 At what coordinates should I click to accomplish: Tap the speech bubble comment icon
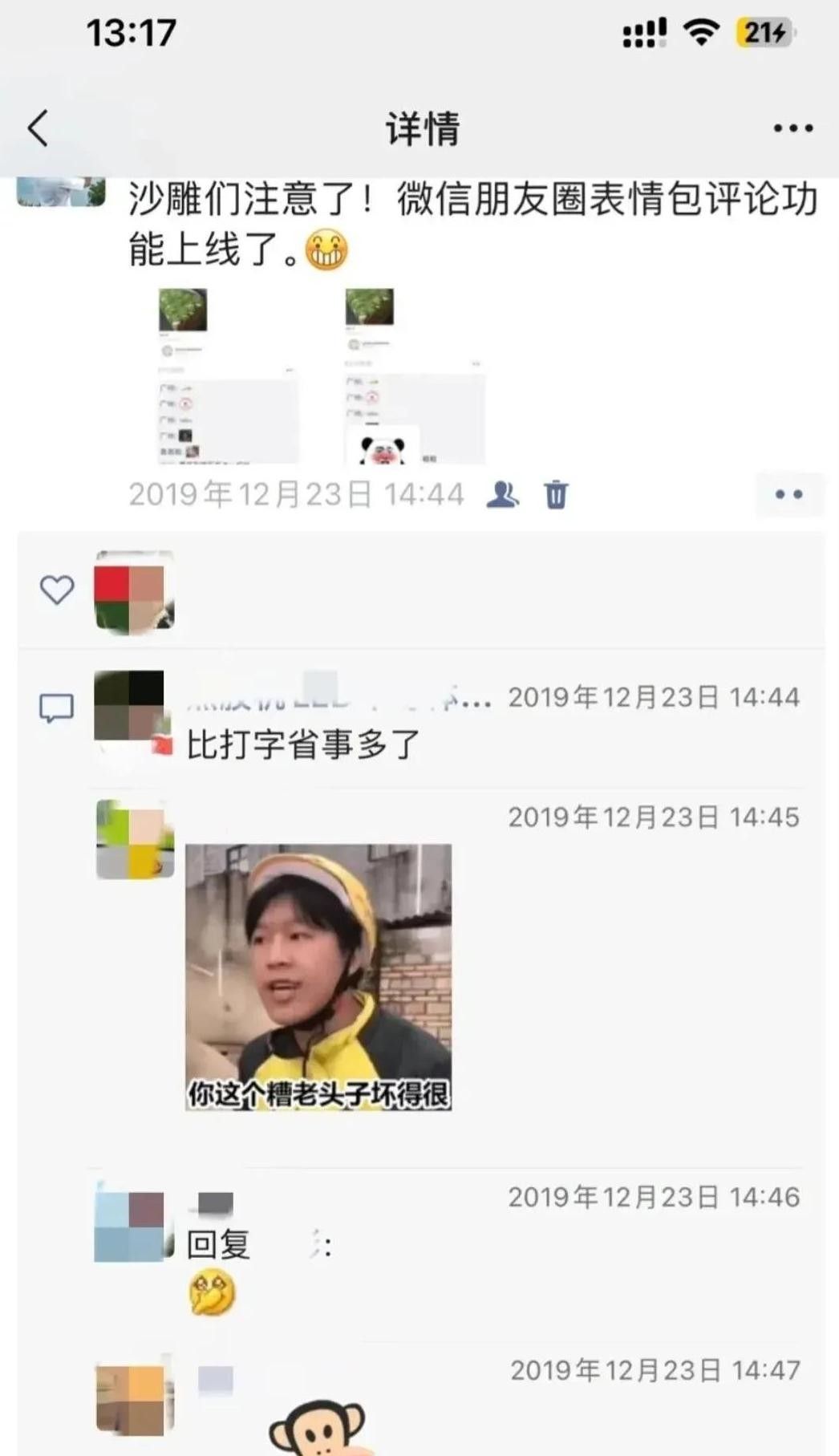coord(56,704)
